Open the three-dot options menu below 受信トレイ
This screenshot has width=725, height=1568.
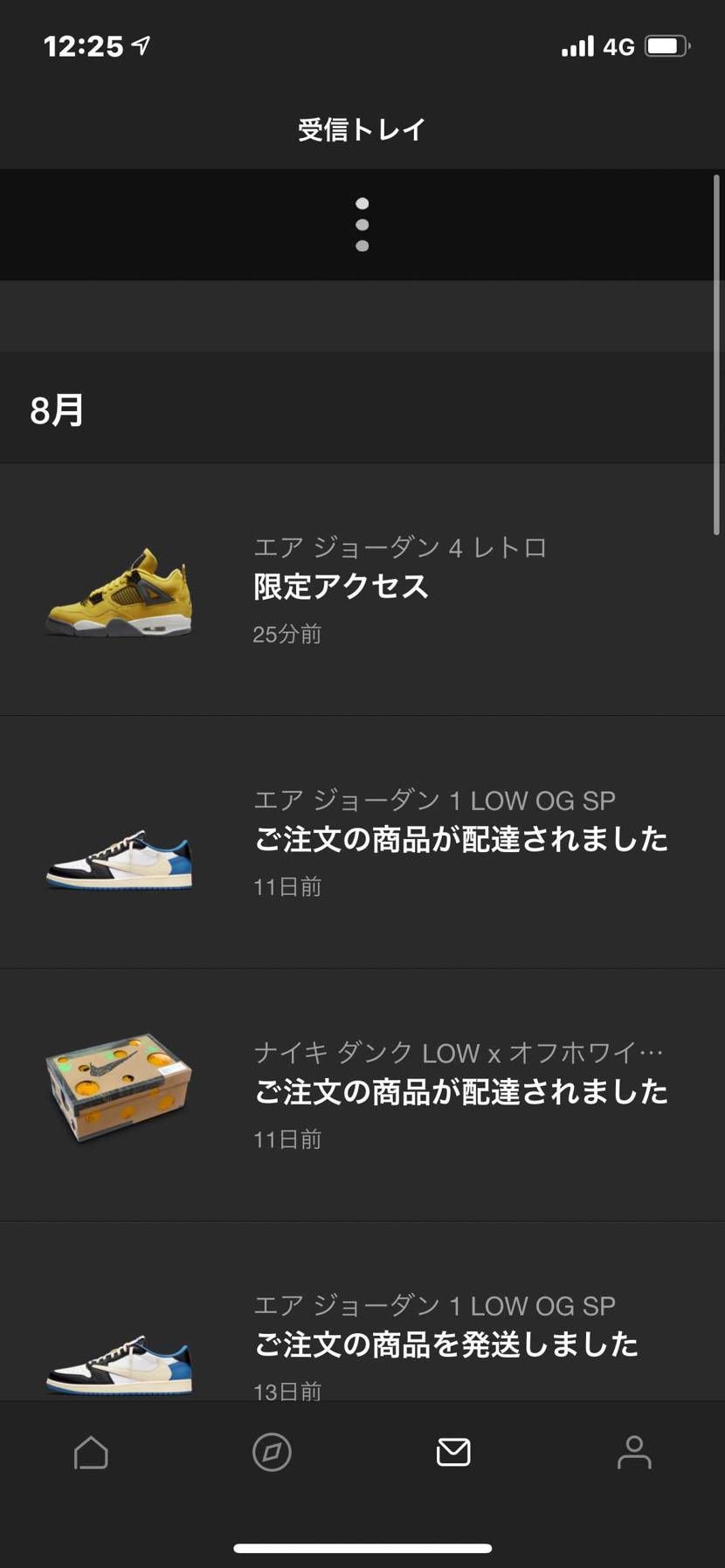(x=362, y=224)
